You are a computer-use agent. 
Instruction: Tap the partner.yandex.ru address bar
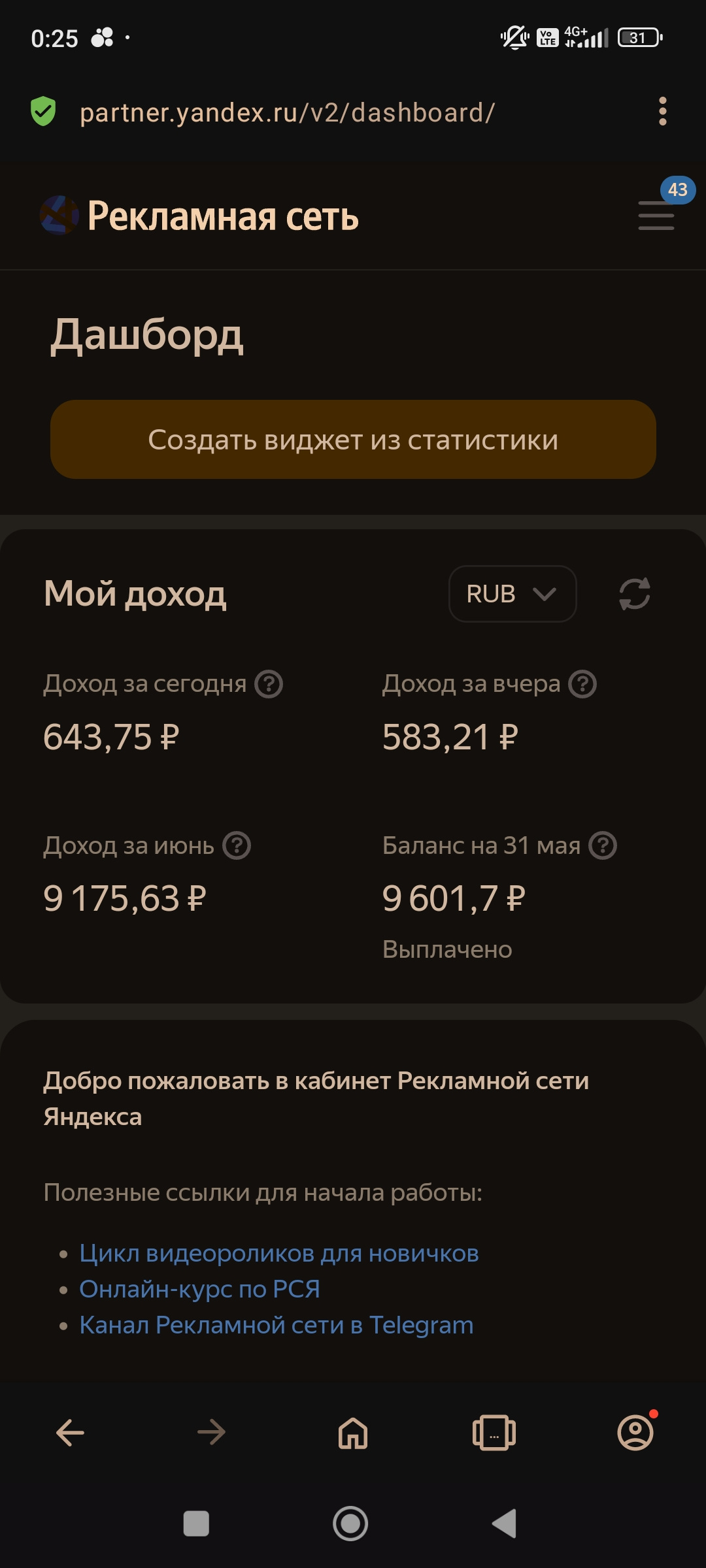[287, 112]
